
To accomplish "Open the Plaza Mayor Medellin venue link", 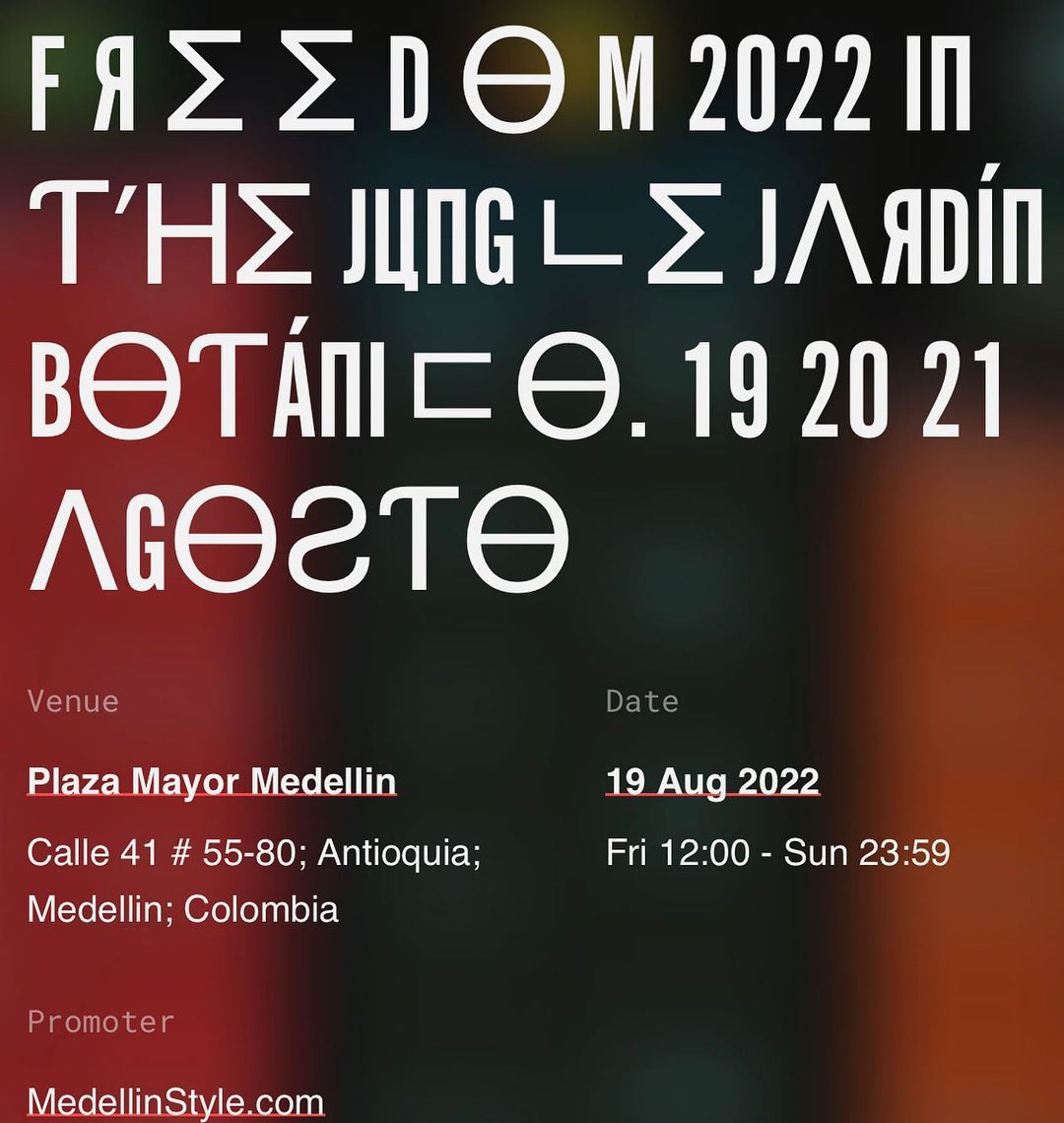I will [x=212, y=782].
